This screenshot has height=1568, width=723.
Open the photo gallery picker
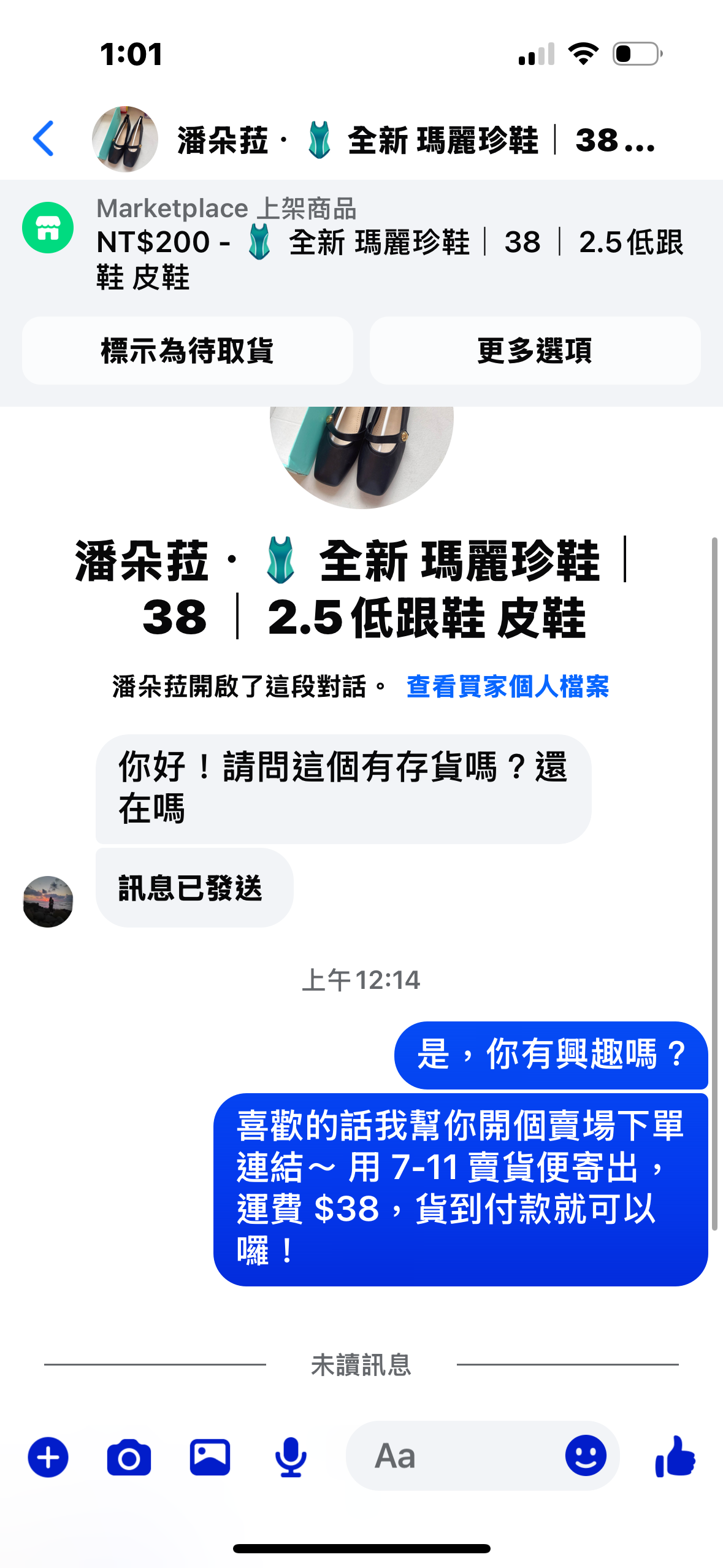[210, 1457]
